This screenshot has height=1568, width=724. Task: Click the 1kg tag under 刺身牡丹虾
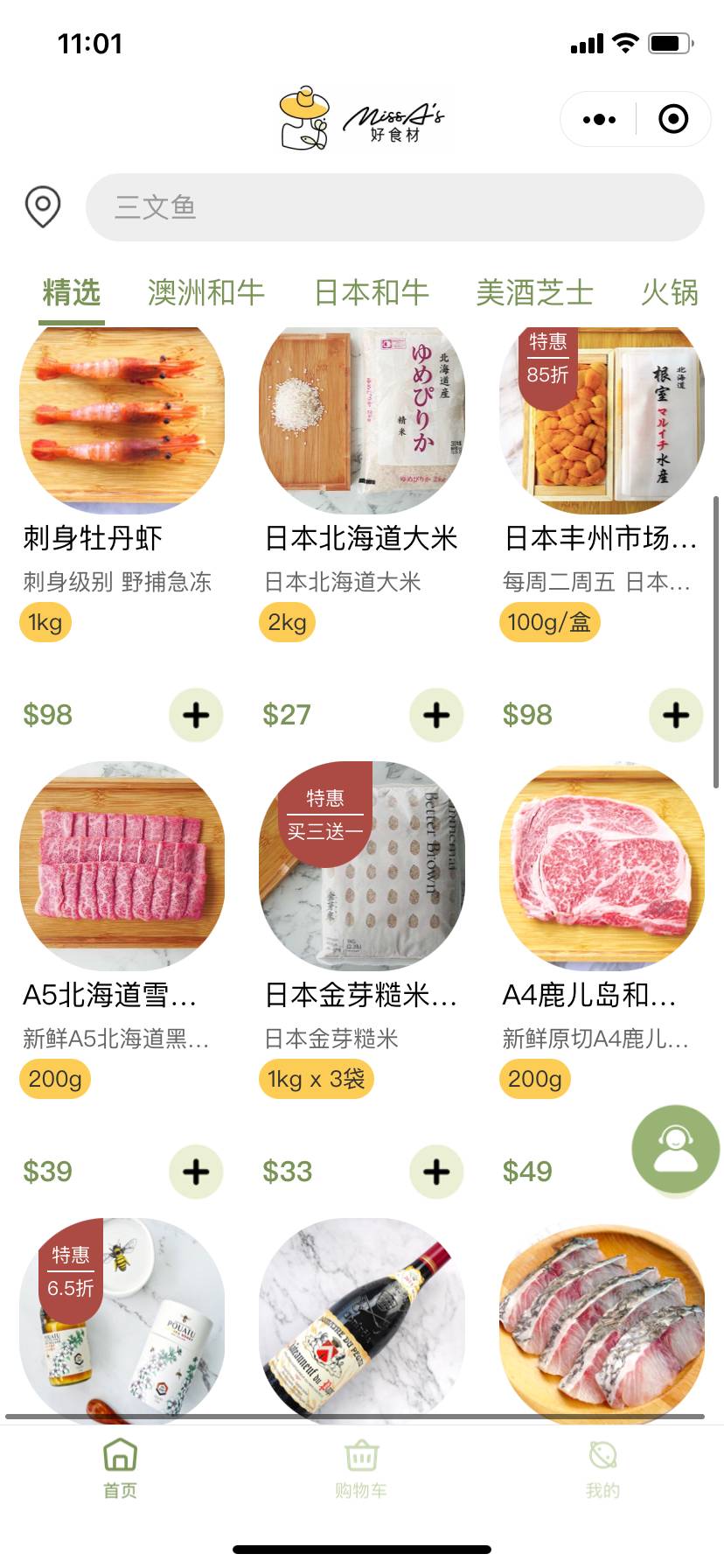pos(45,622)
